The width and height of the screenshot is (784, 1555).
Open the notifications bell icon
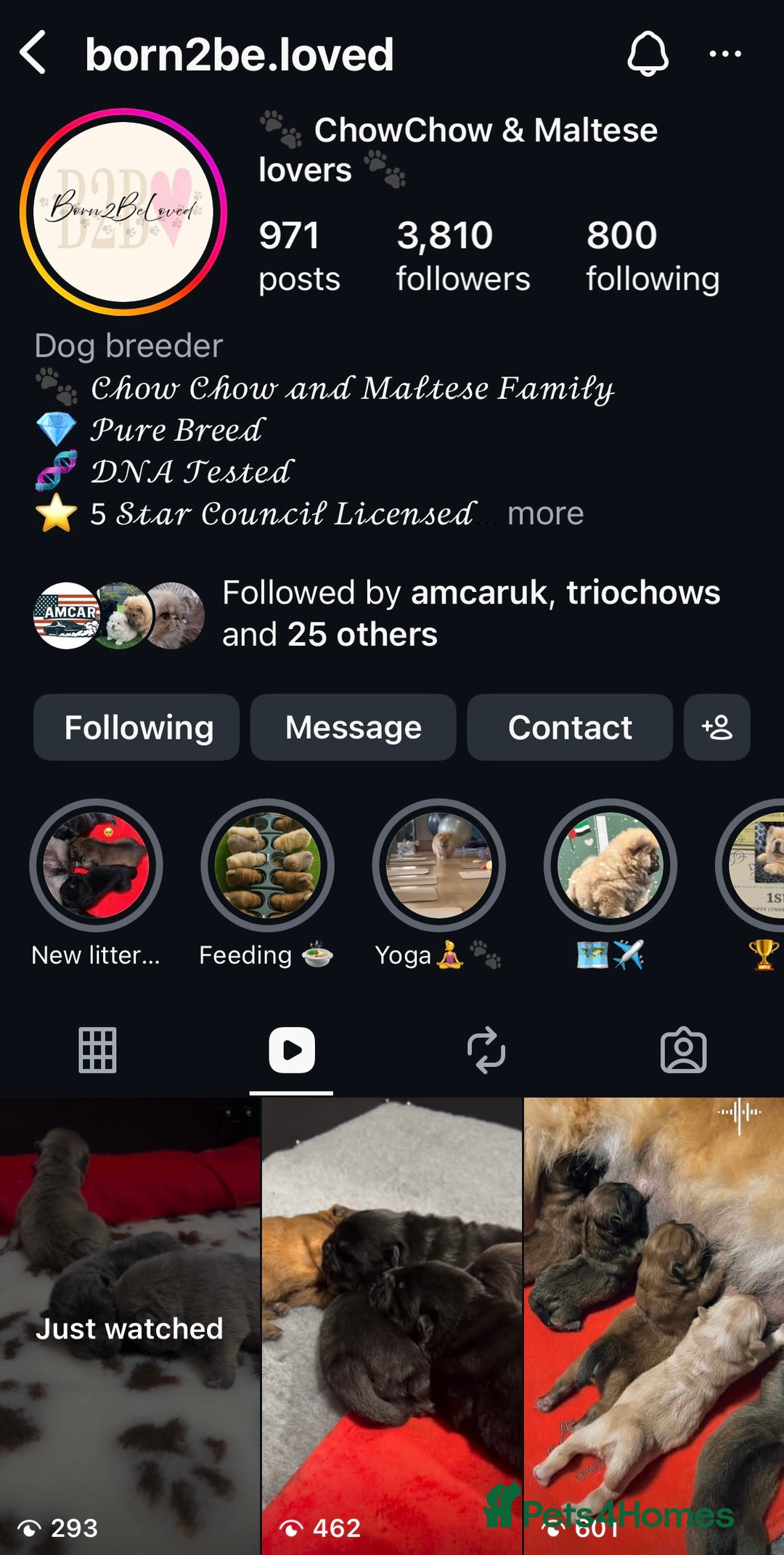click(x=647, y=54)
